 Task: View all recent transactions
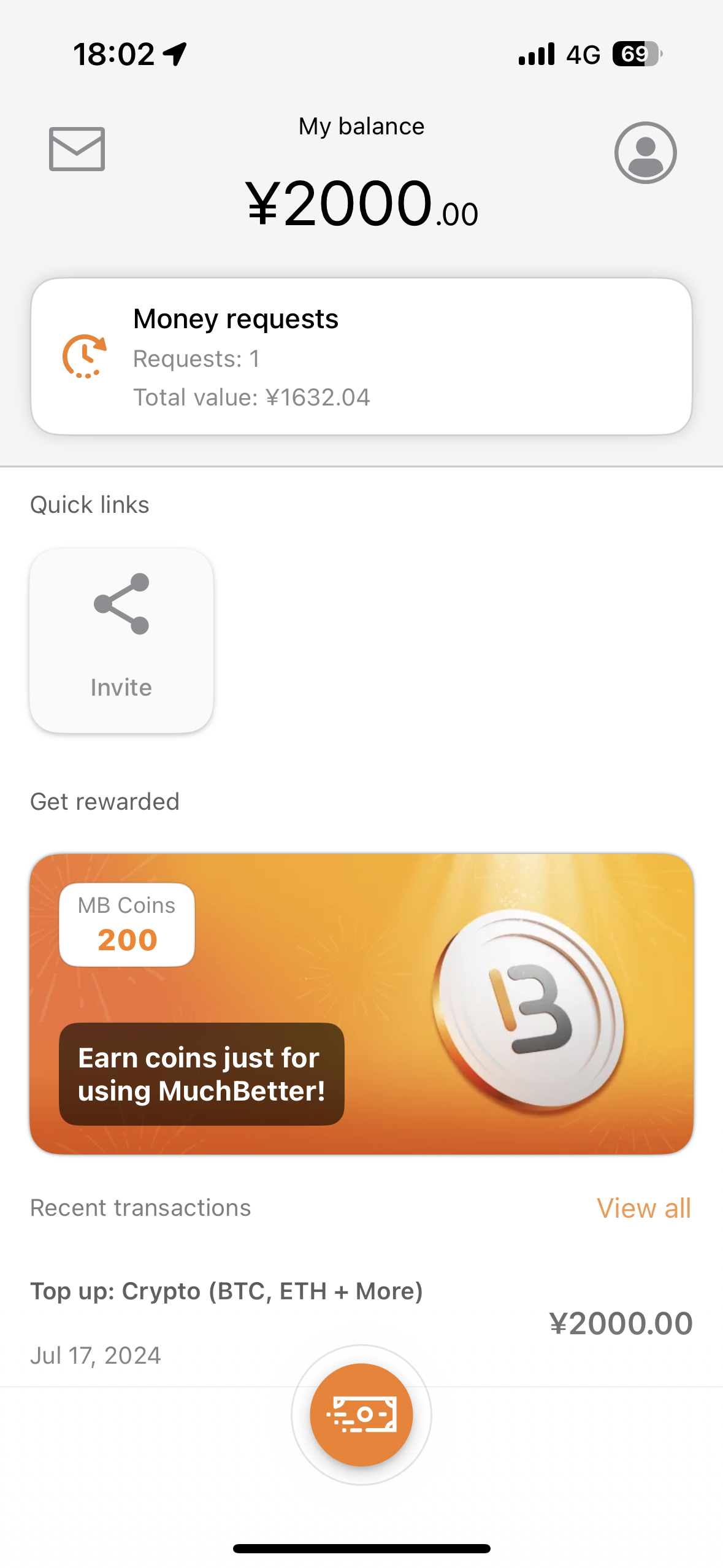[x=643, y=1208]
